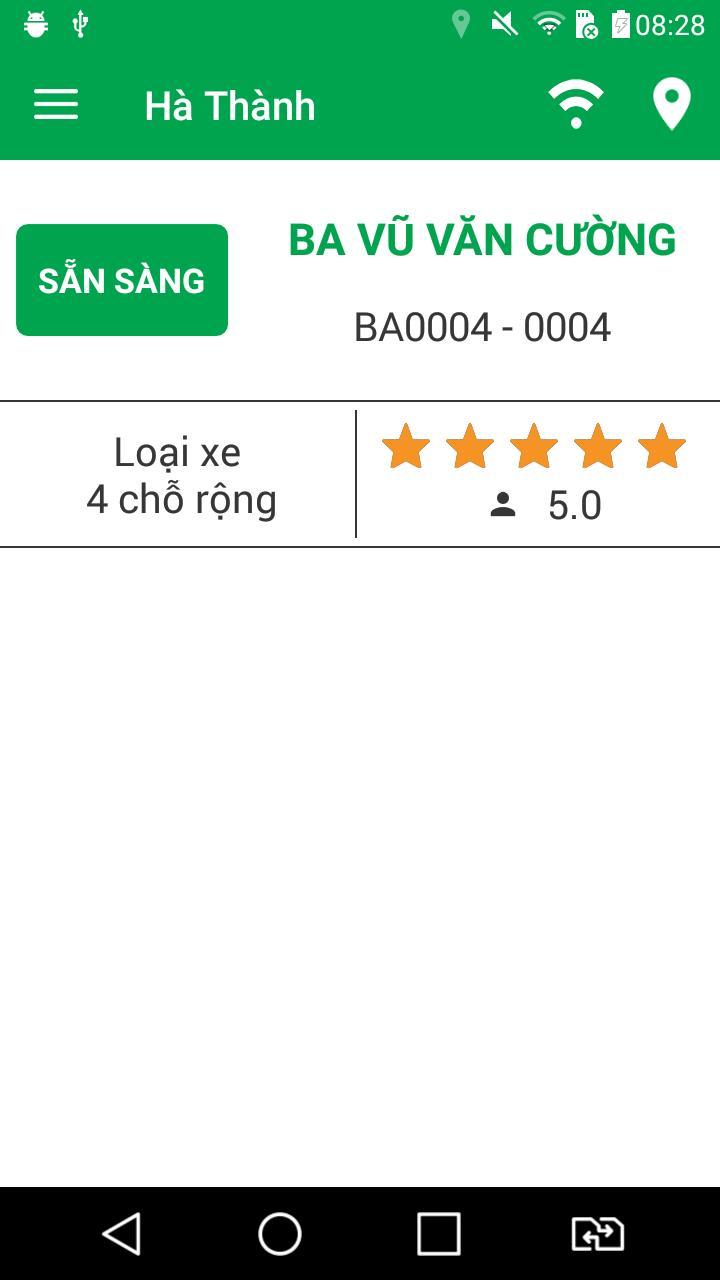Image resolution: width=720 pixels, height=1280 pixels.
Task: Select the first rating star
Action: click(x=407, y=449)
